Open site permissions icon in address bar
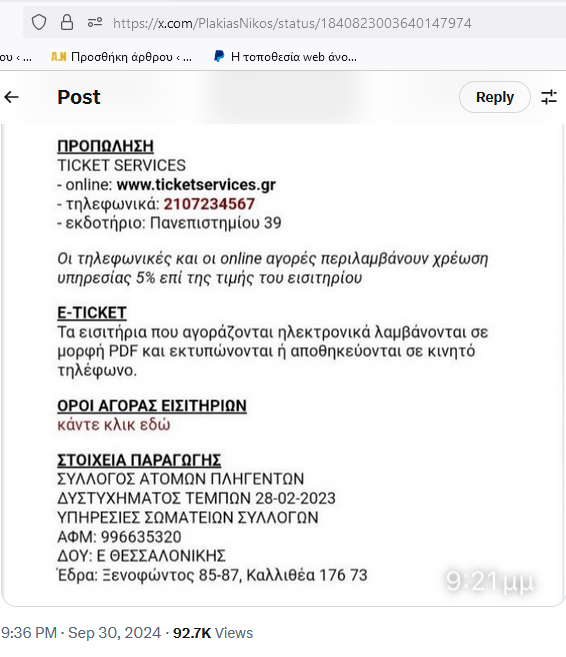 pyautogui.click(x=95, y=23)
